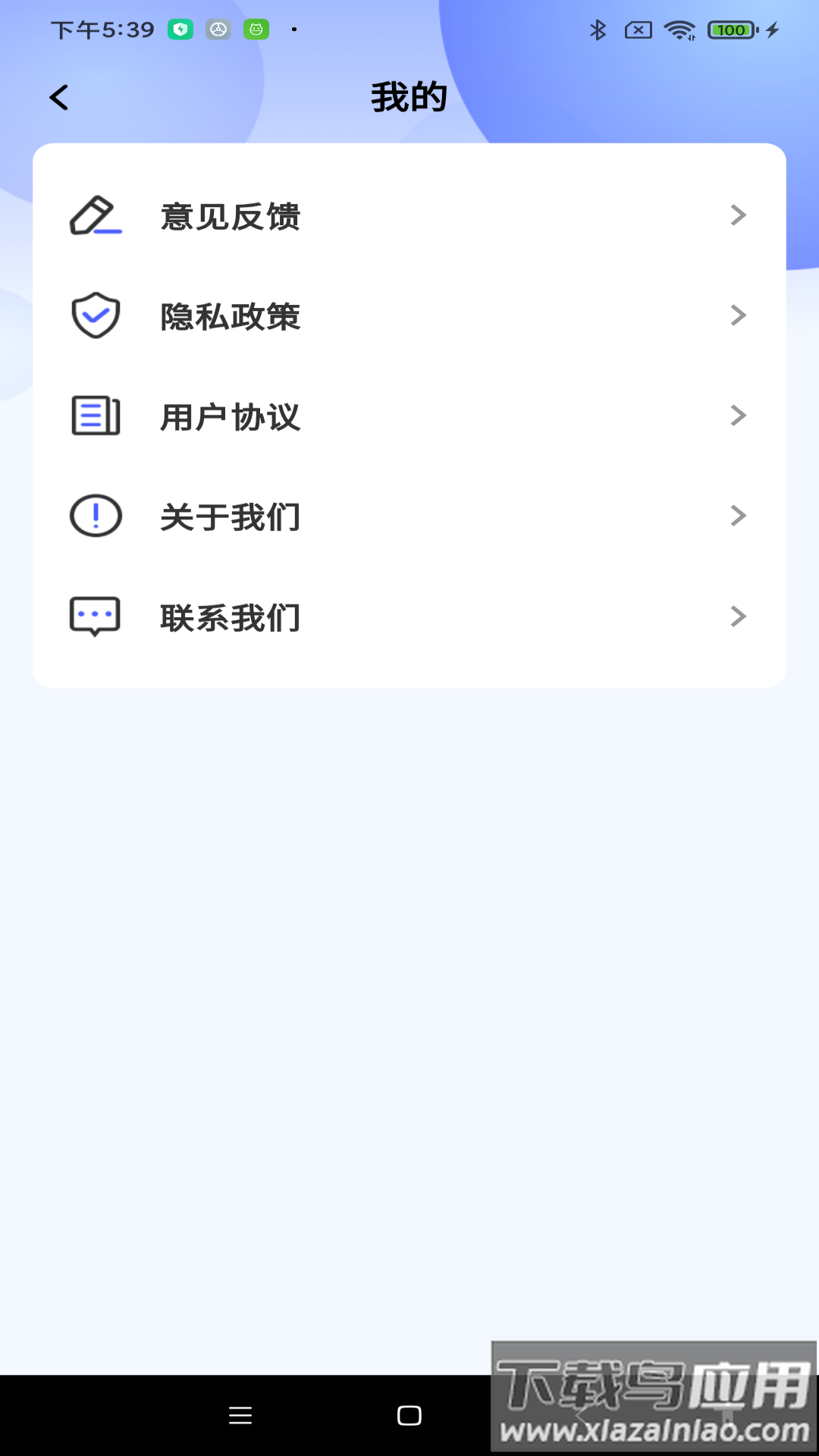
Task: Select the pencil icon beside 意见反馈
Action: pos(96,215)
